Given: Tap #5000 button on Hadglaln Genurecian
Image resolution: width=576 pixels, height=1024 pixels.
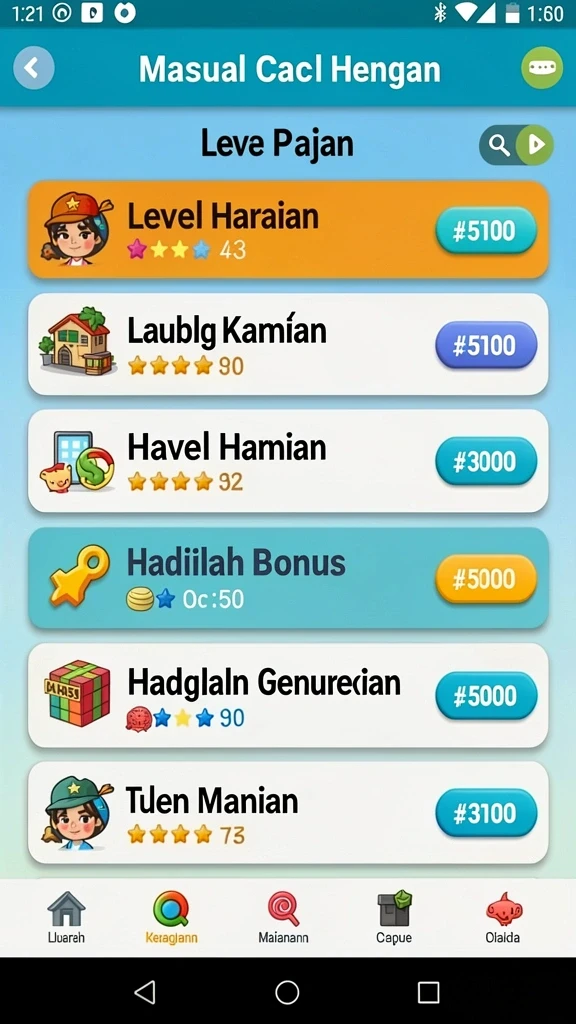Looking at the screenshot, I should click(x=486, y=696).
